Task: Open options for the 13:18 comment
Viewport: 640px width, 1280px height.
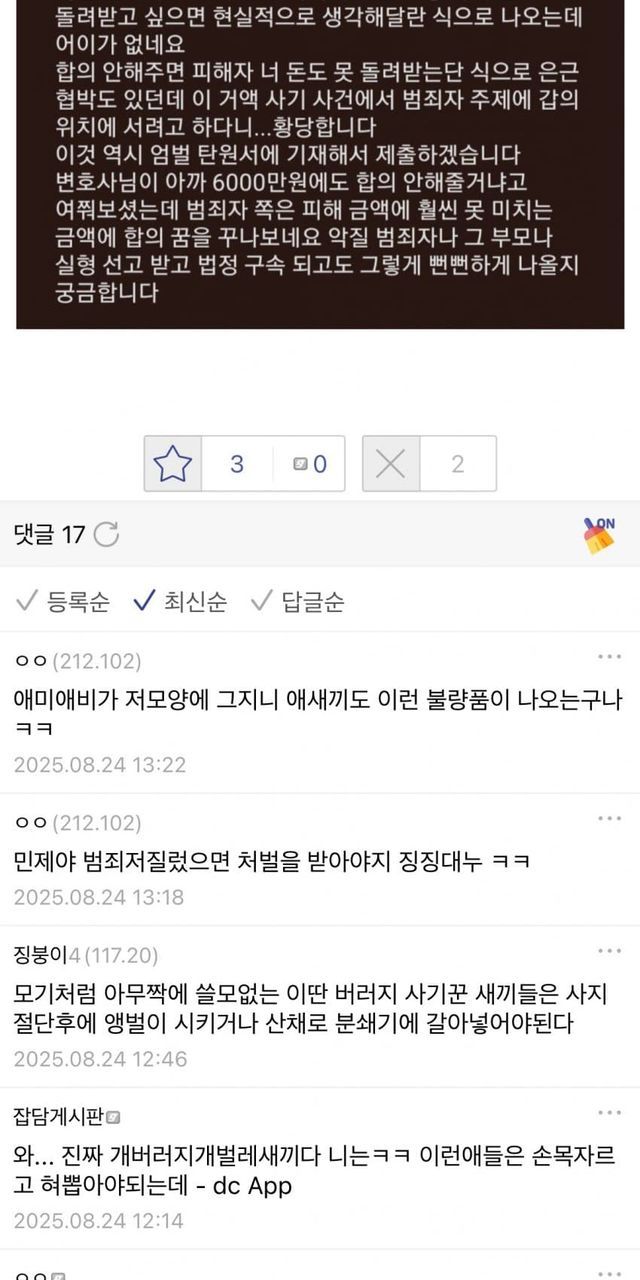Action: (x=609, y=819)
